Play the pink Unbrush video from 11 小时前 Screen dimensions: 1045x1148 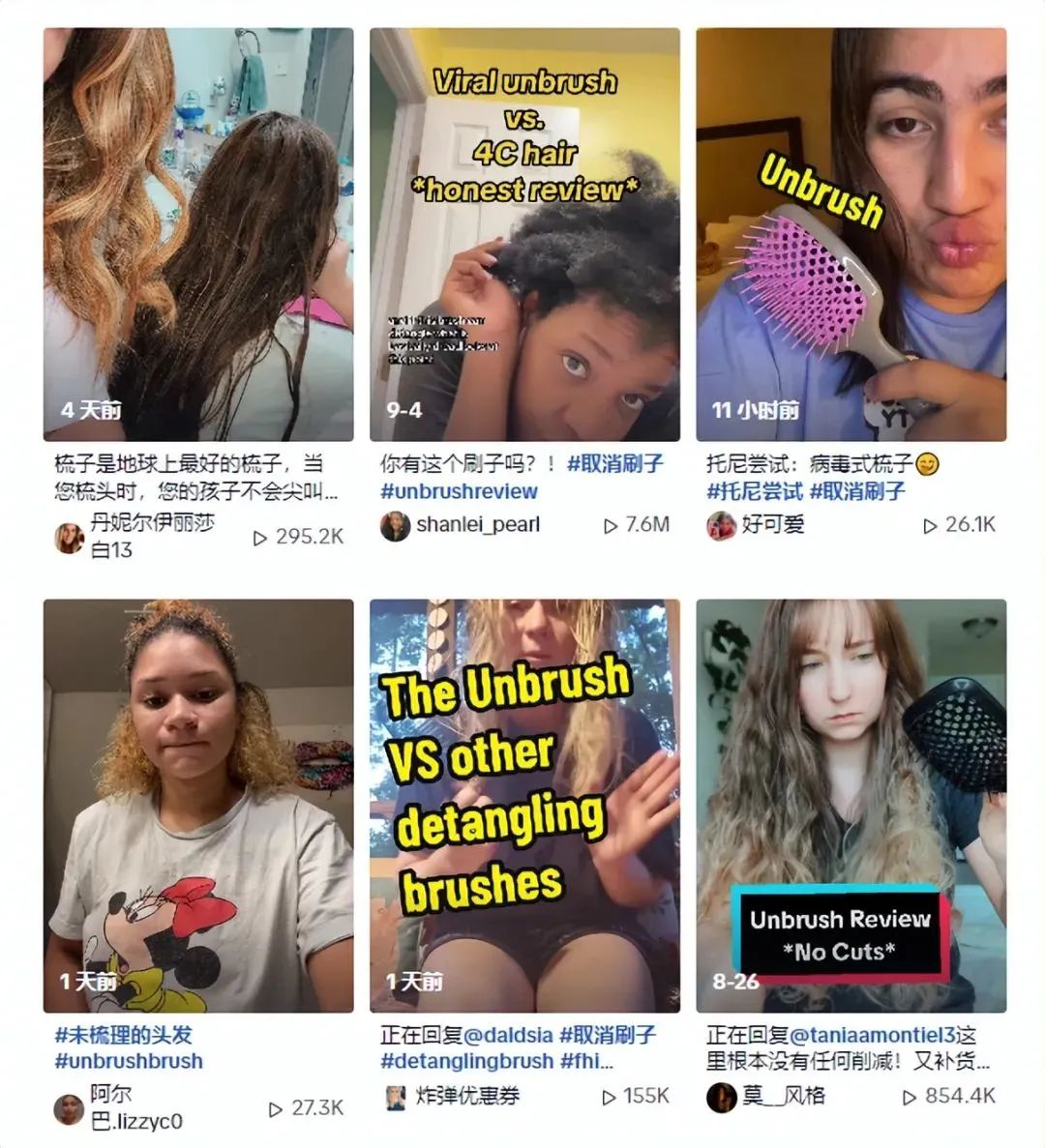click(x=851, y=234)
